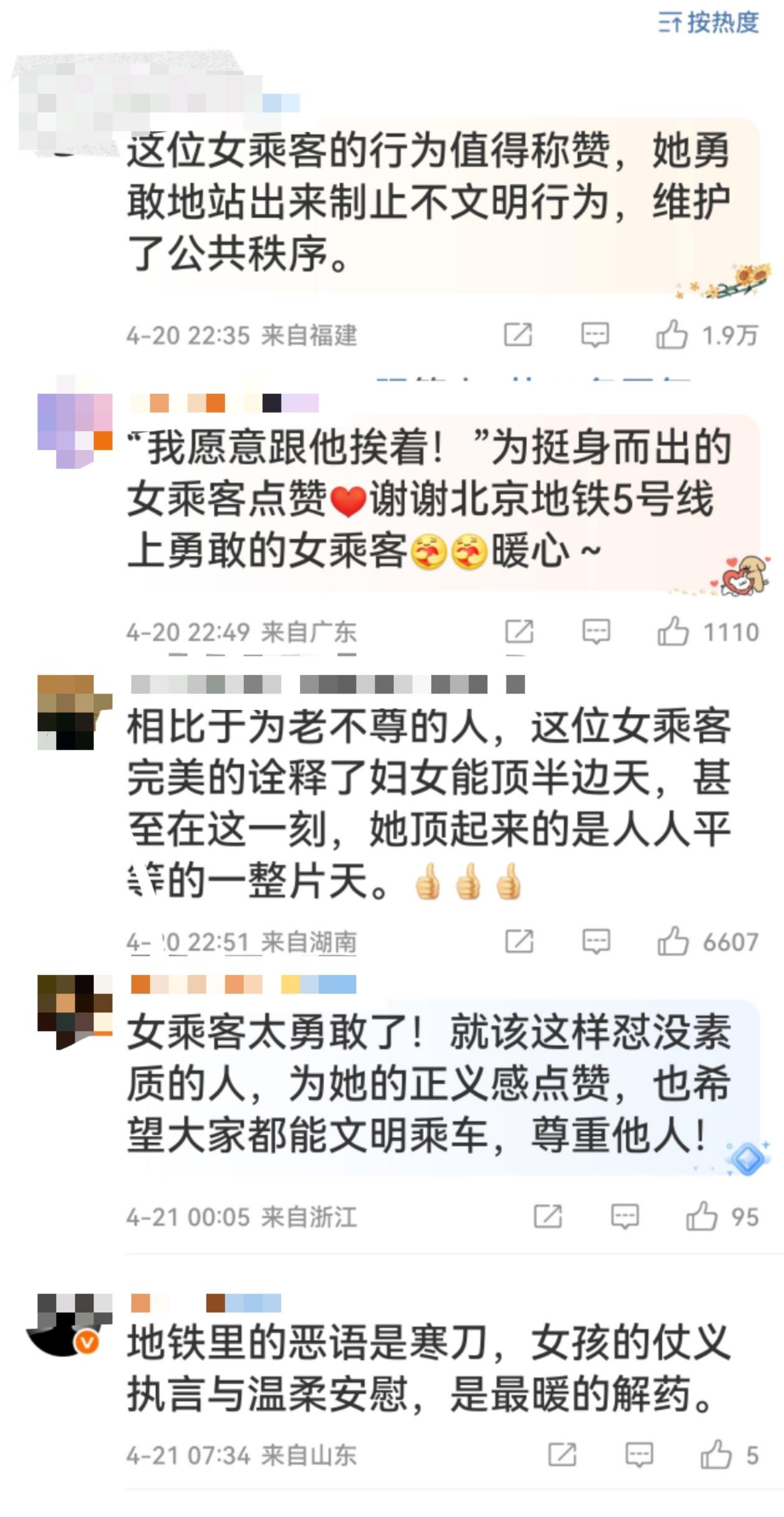Open the avatar of the 广东 commenter
Viewport: 784px width, 1517px height.
coord(75,430)
